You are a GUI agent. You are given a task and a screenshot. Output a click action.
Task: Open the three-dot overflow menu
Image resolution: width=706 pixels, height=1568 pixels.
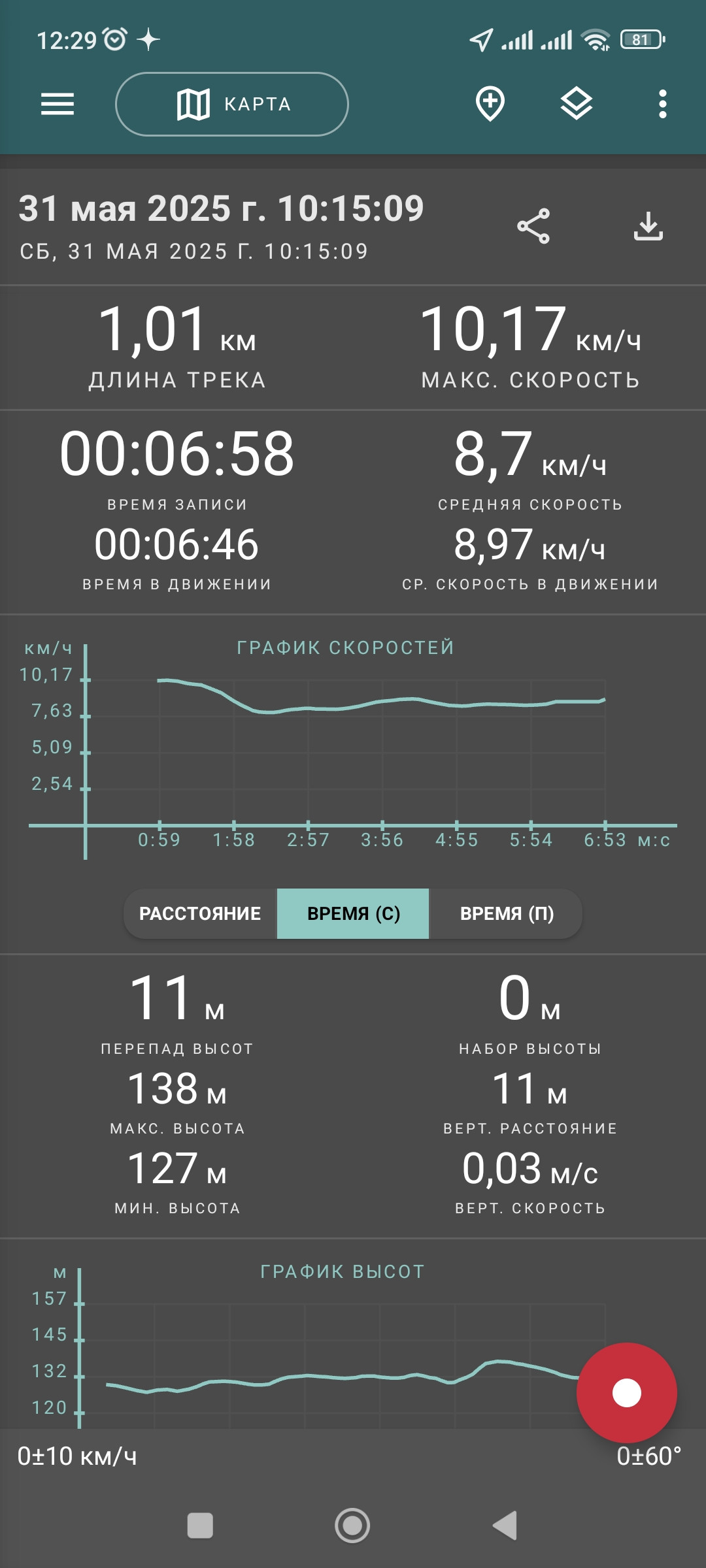click(663, 104)
